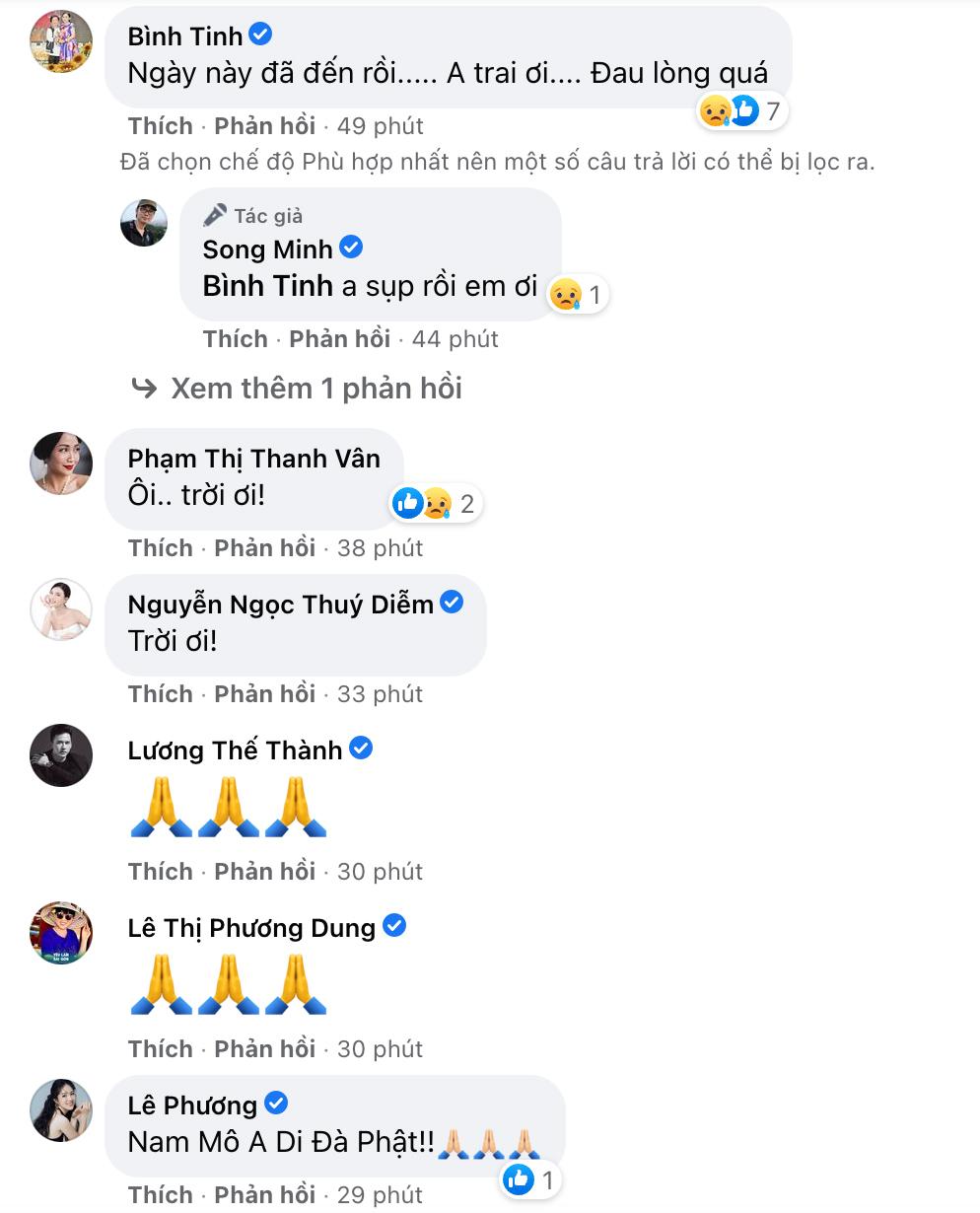
Task: Expand 'Xem thêm 1 phản hồi' replies
Action: coord(315,389)
